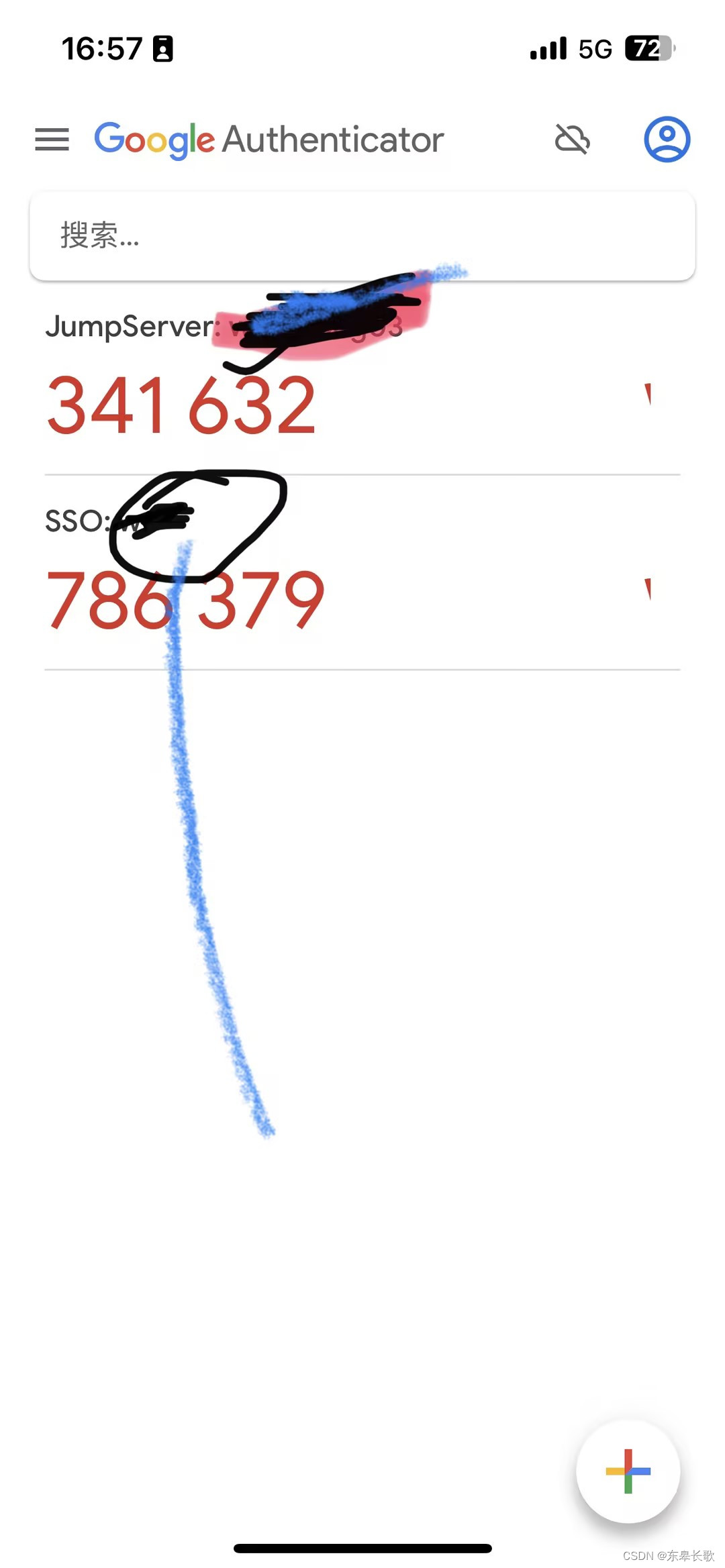
Task: Open the hamburger navigation menu
Action: pos(52,140)
